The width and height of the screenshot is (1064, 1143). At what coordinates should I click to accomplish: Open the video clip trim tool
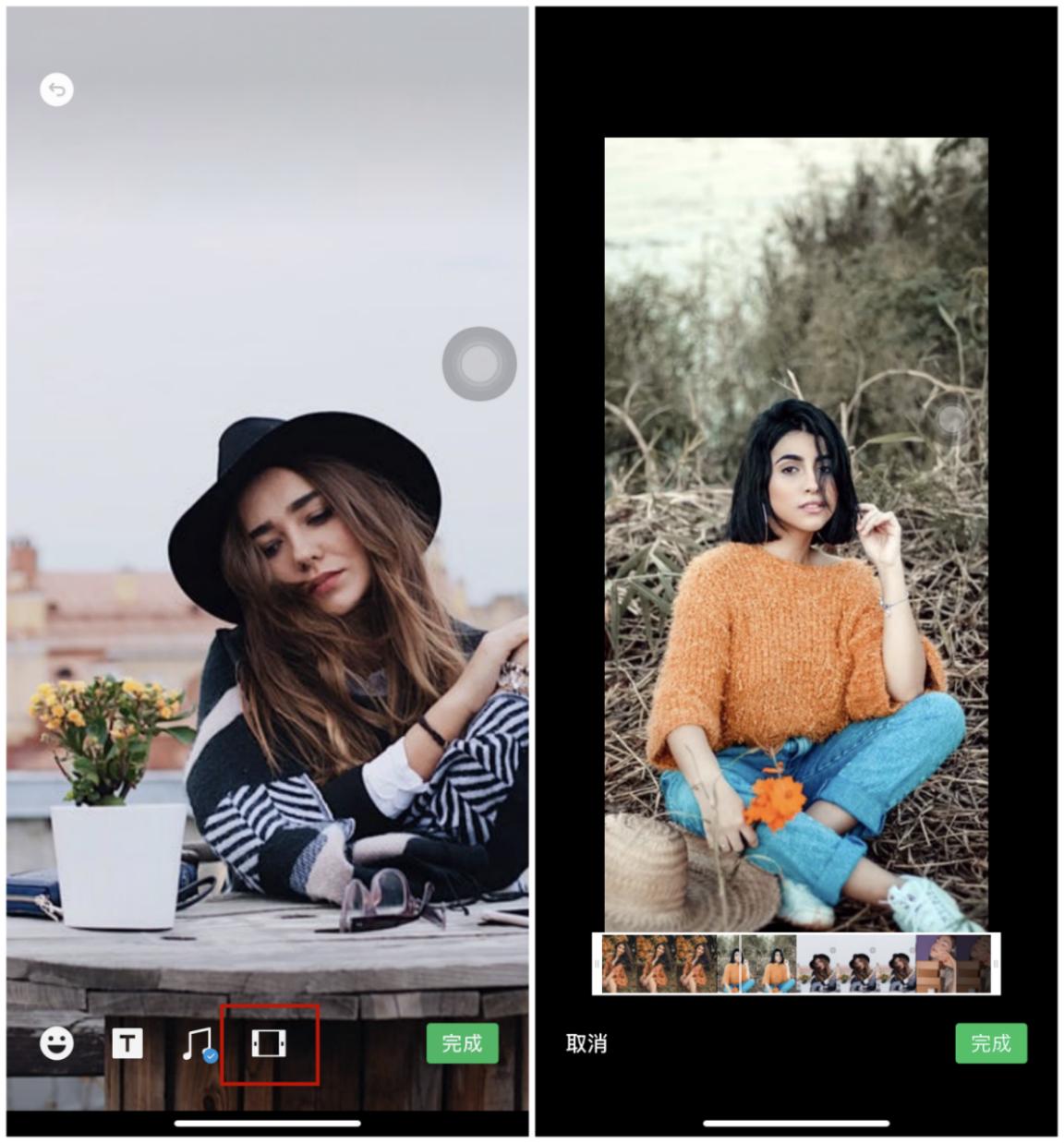pos(269,1044)
